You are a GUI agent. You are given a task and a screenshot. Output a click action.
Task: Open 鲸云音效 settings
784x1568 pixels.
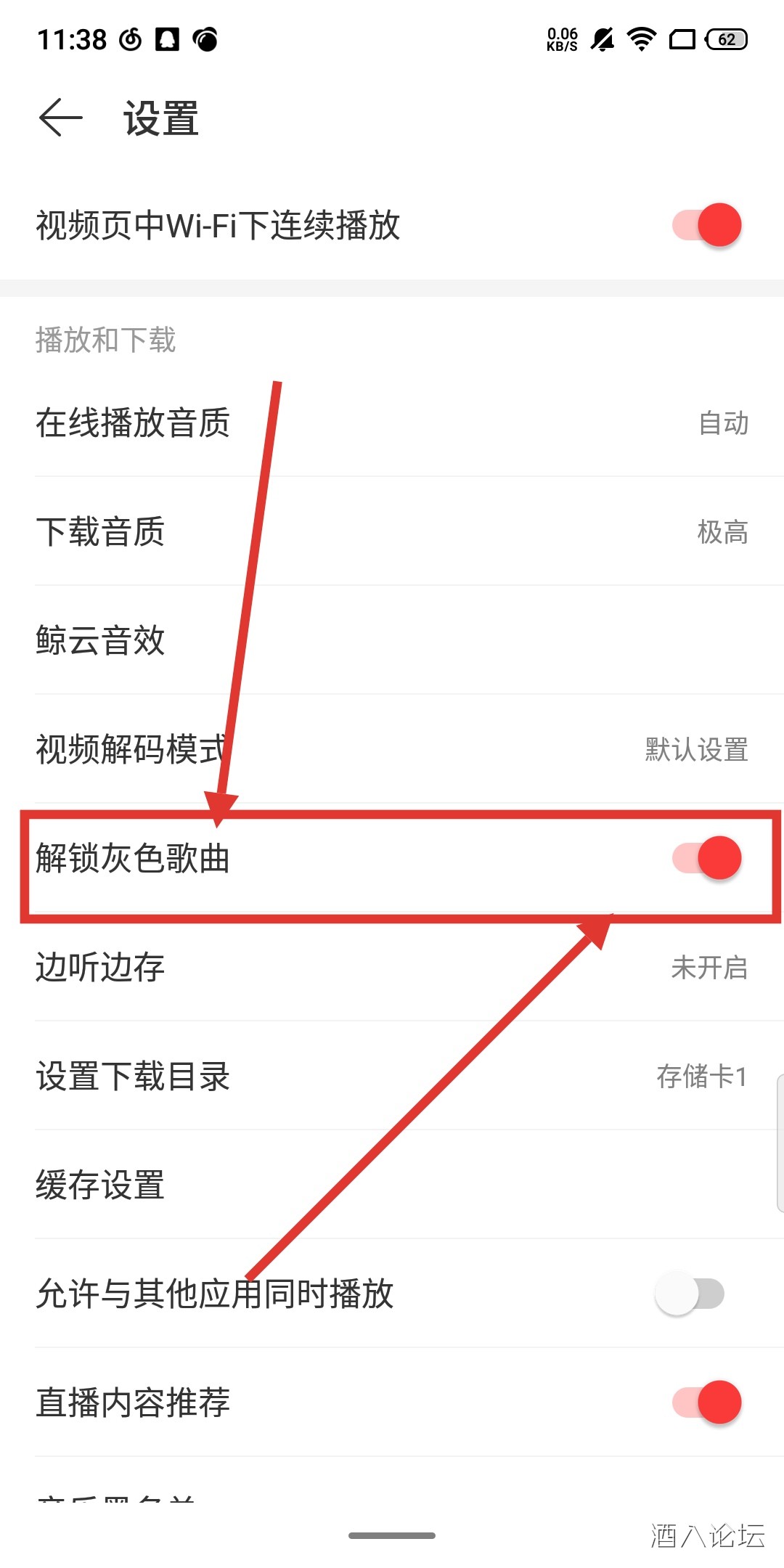[392, 641]
